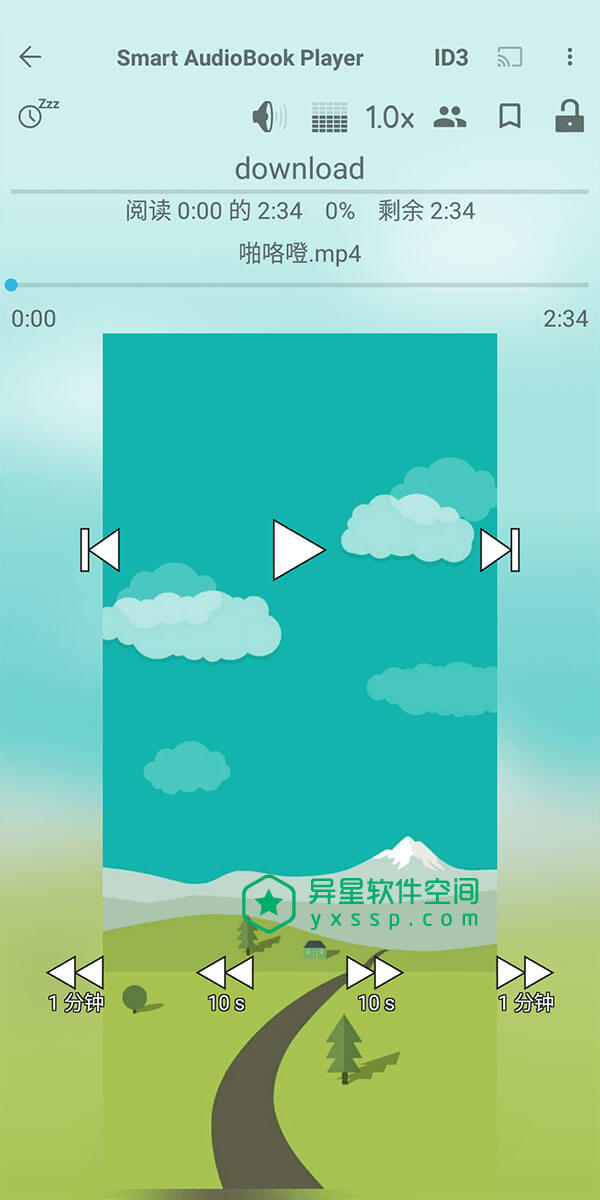Change the 1.0x playback speed
The width and height of the screenshot is (600, 1200).
389,117
